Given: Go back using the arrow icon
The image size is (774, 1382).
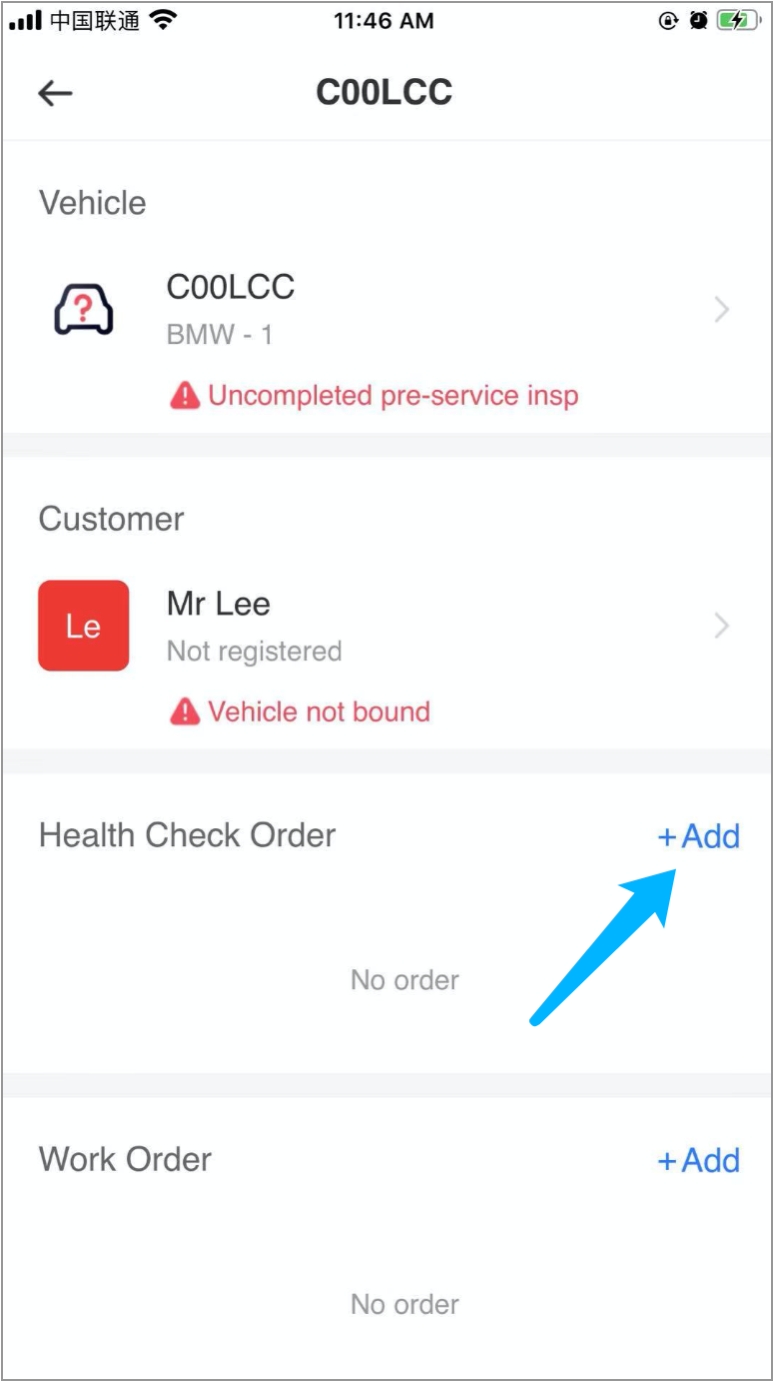Looking at the screenshot, I should [56, 93].
